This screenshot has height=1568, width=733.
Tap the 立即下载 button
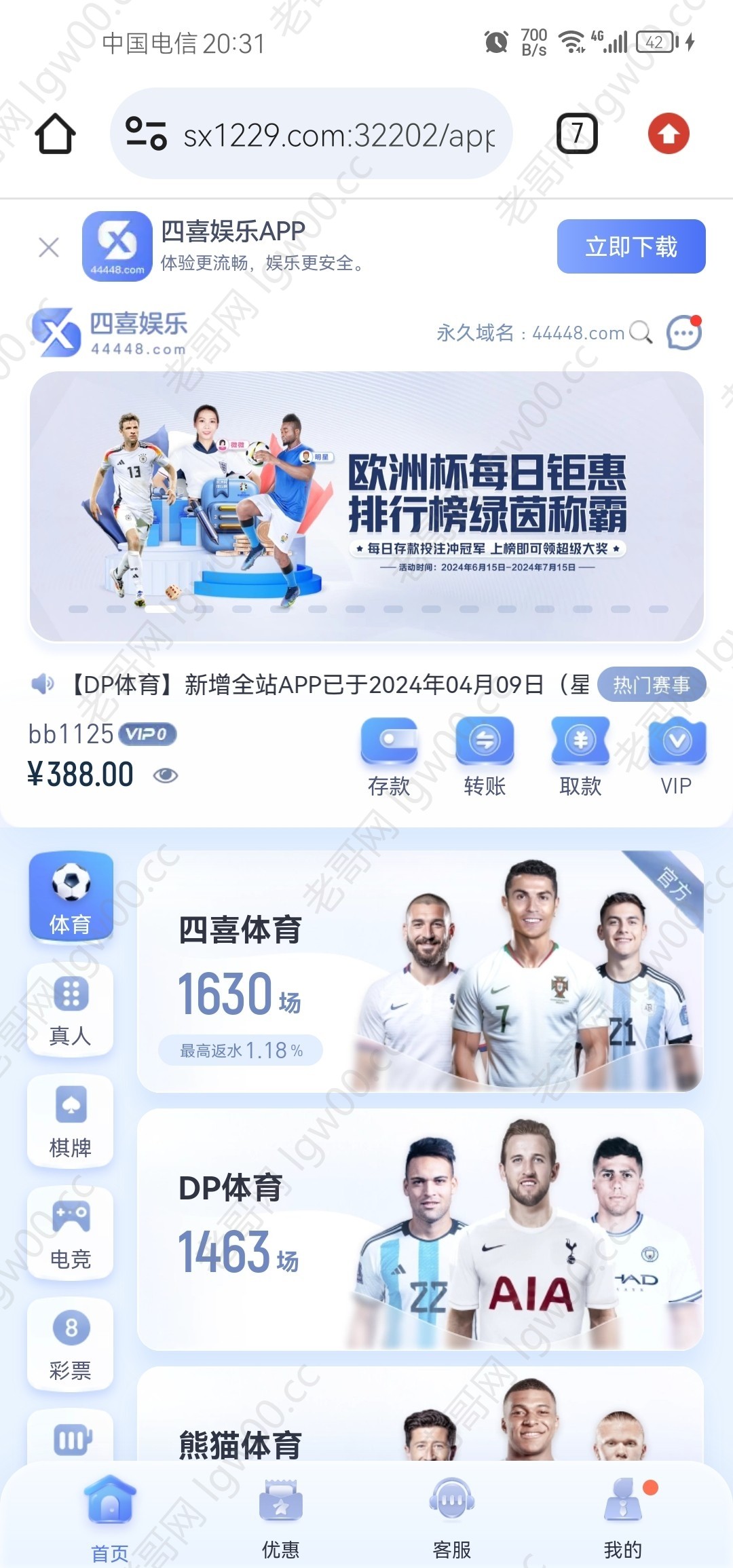631,246
